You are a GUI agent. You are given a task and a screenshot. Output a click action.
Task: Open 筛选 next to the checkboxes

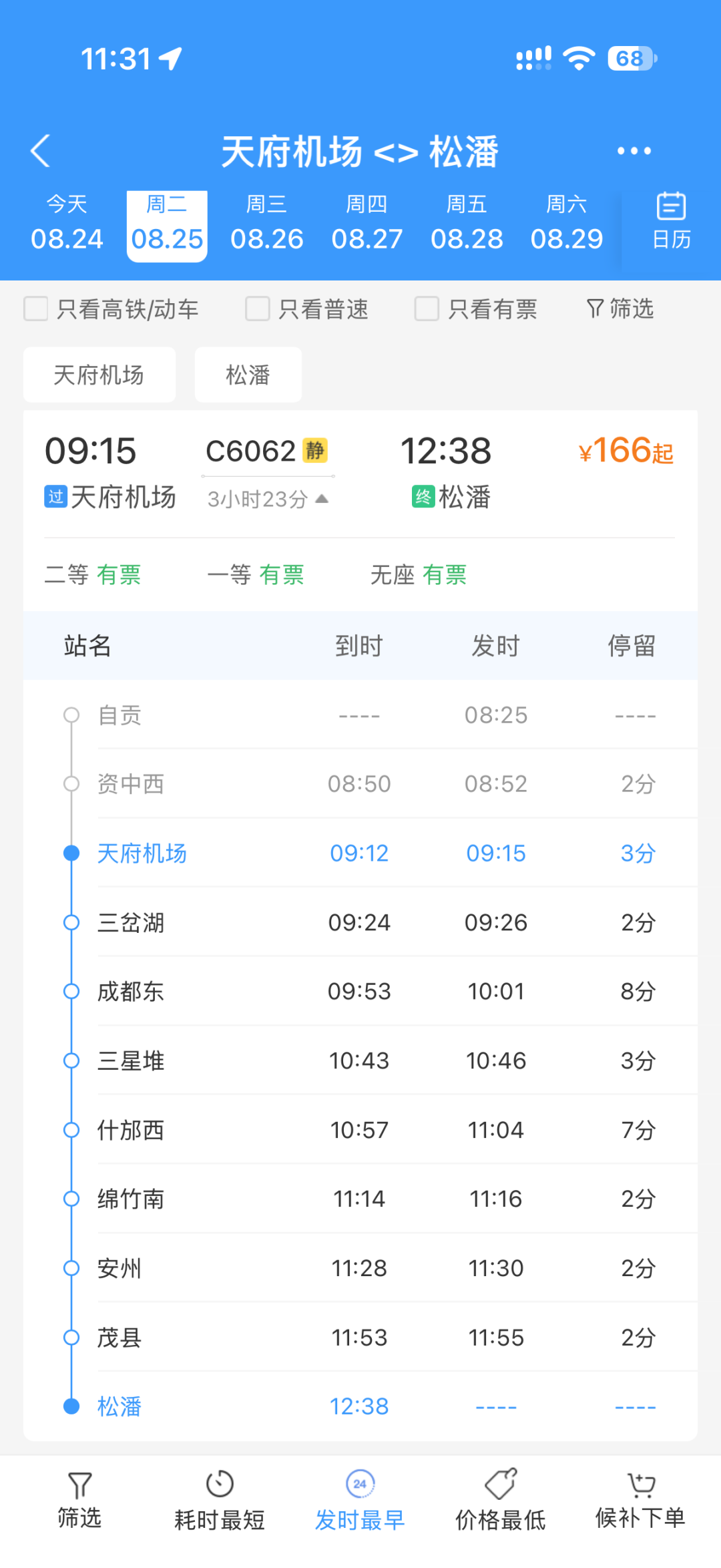620,309
